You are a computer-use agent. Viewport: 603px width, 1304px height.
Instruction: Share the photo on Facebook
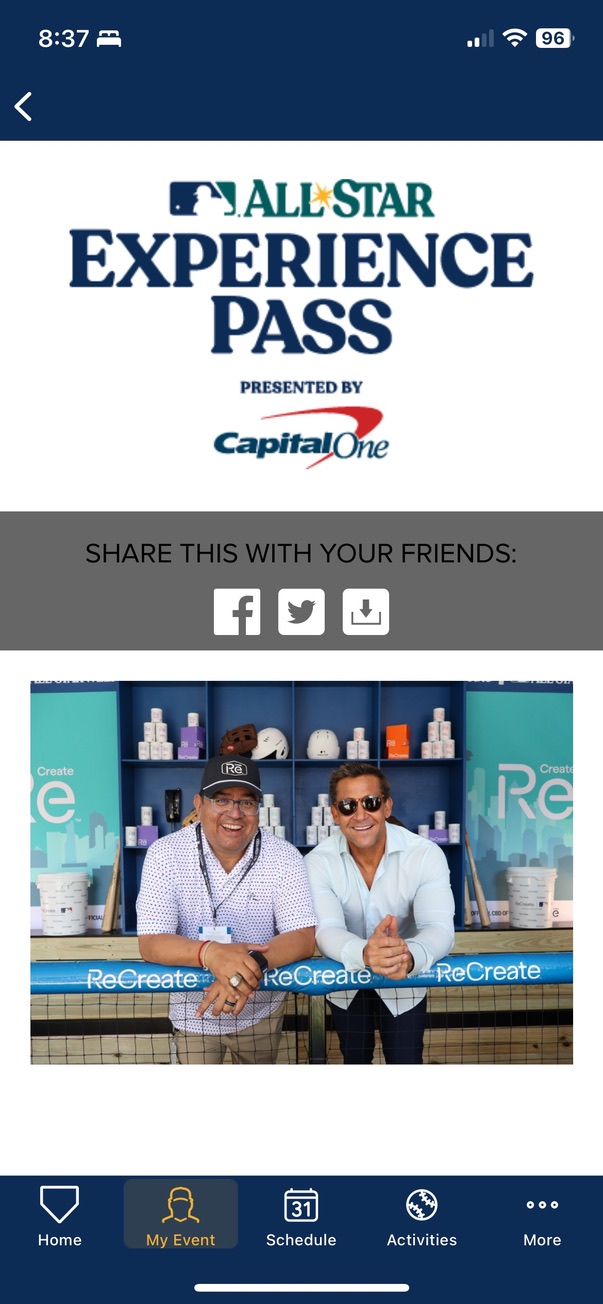(237, 611)
